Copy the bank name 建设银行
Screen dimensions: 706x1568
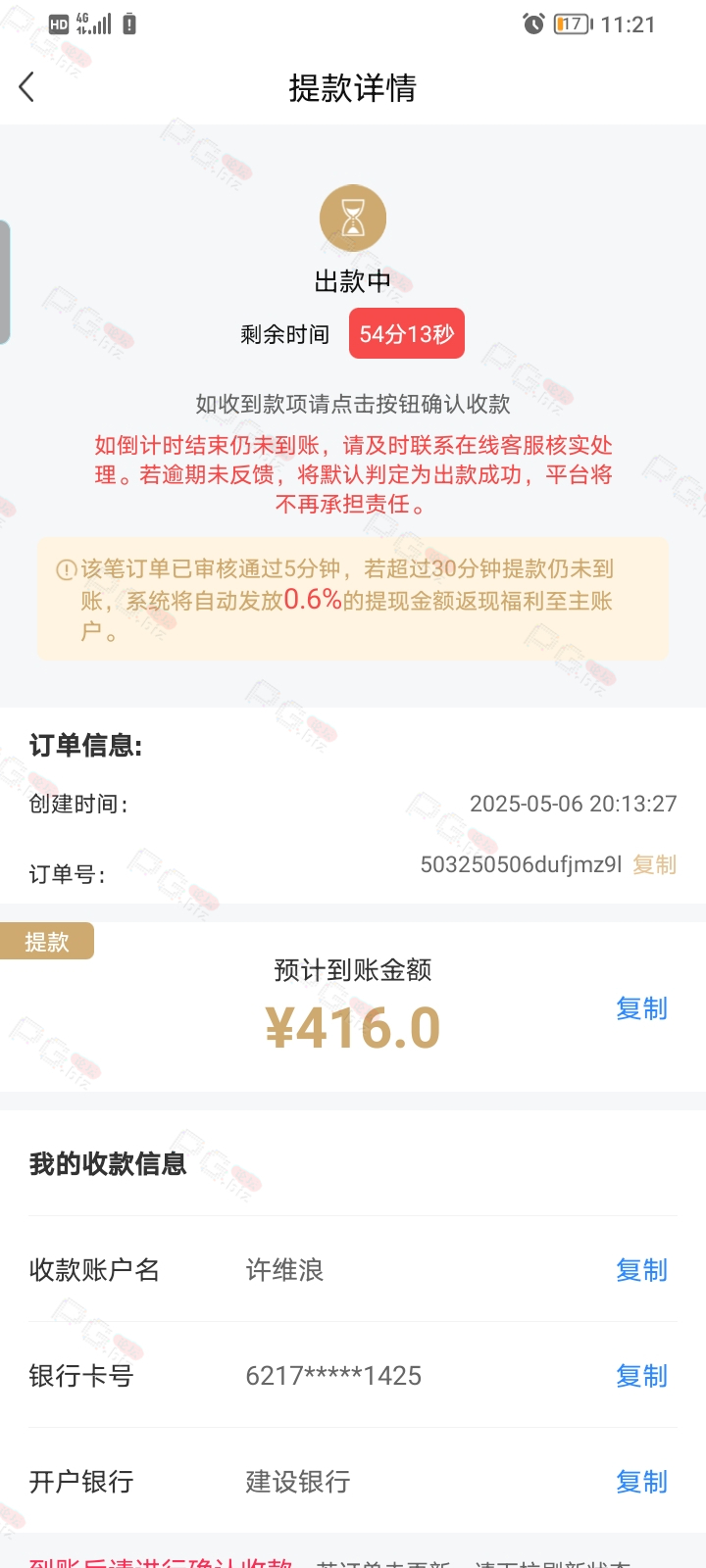(x=641, y=1482)
